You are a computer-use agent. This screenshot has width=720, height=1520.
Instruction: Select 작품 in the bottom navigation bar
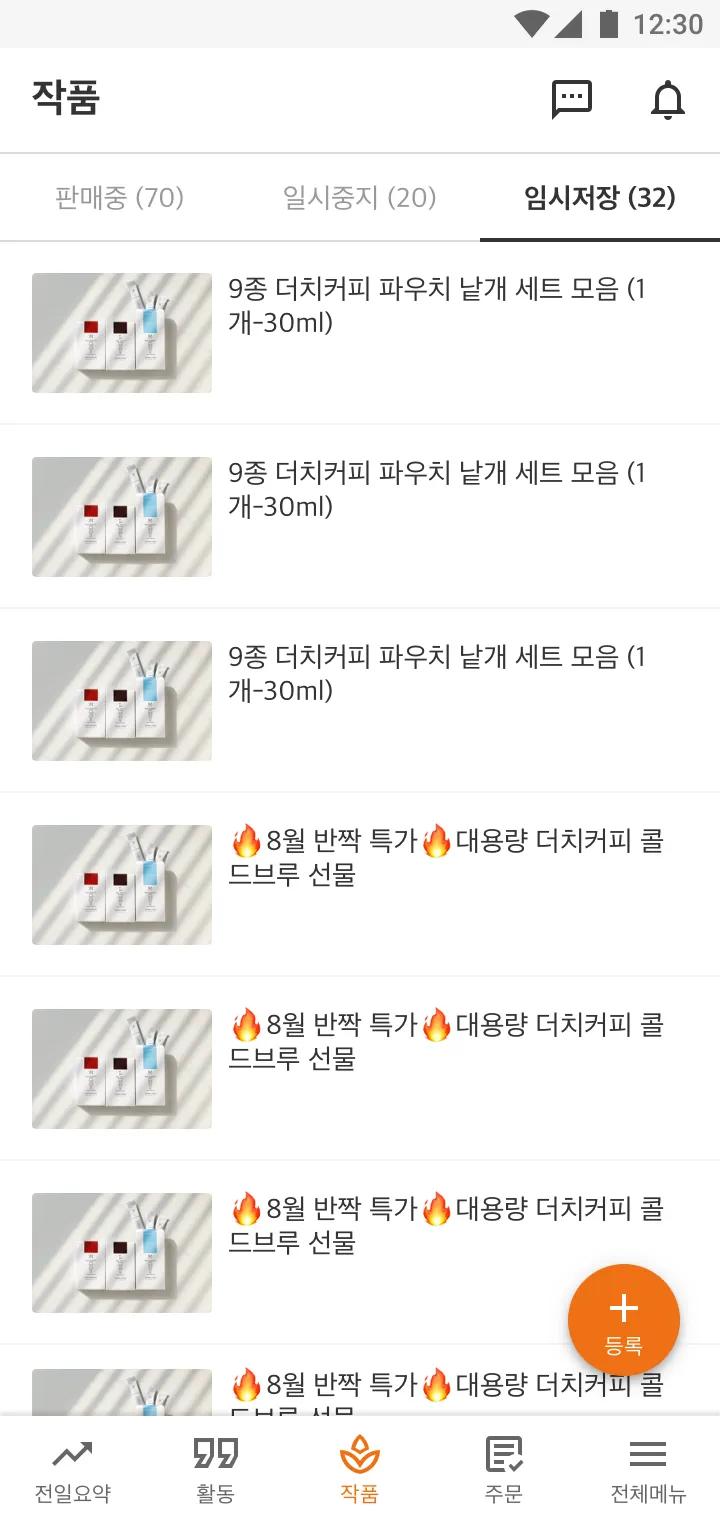[360, 1470]
